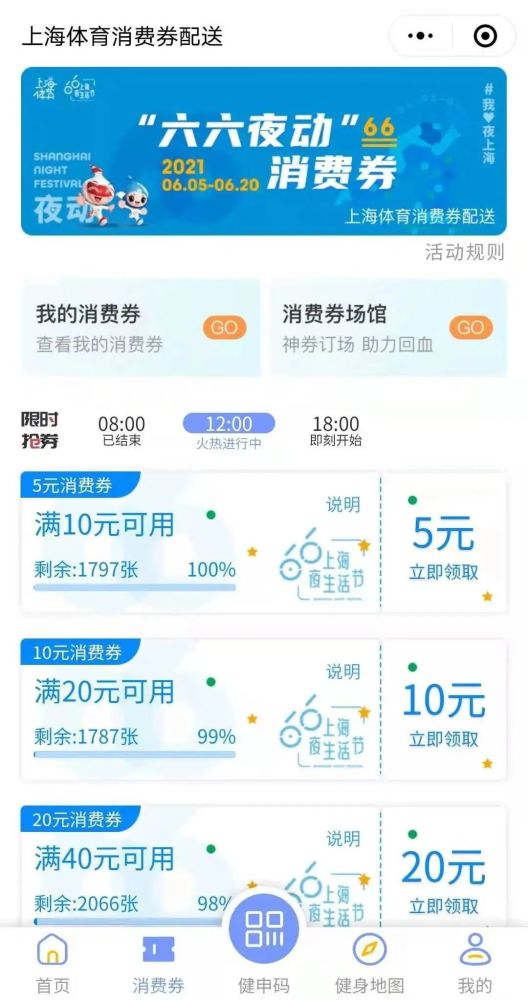Open the 六六夜动 消费券 banner
The width and height of the screenshot is (528, 1000).
tap(264, 151)
